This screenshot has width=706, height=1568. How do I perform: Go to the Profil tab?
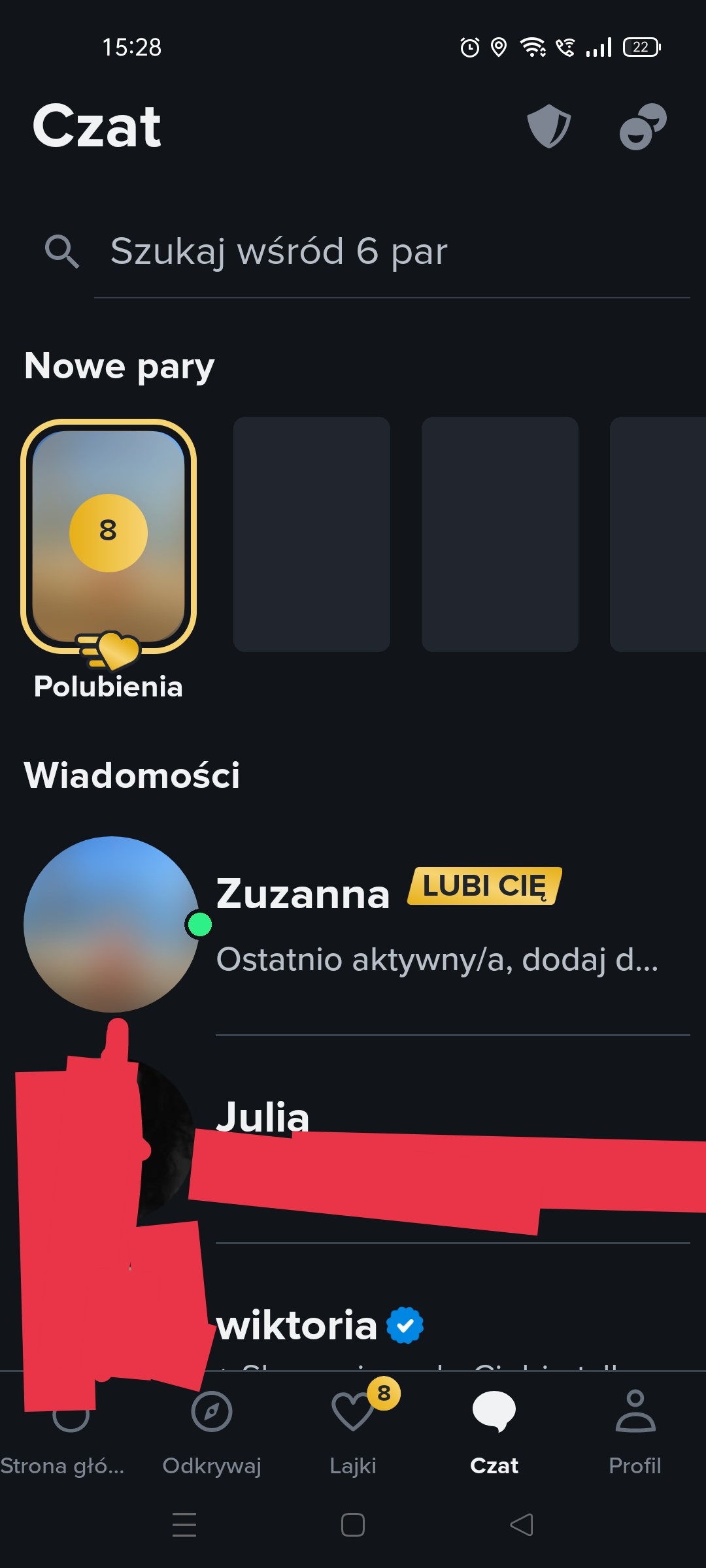[635, 1431]
